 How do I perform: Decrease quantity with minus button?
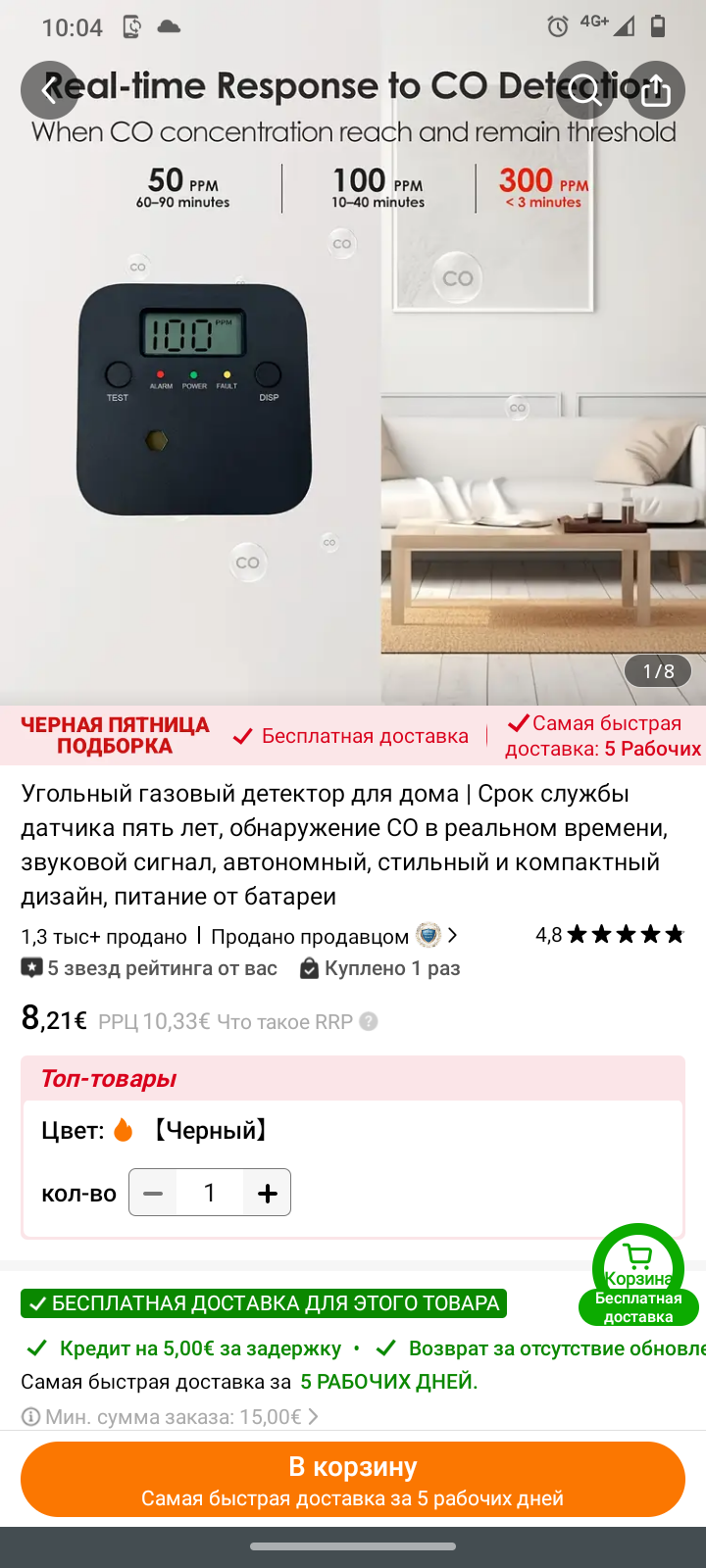coord(153,1193)
